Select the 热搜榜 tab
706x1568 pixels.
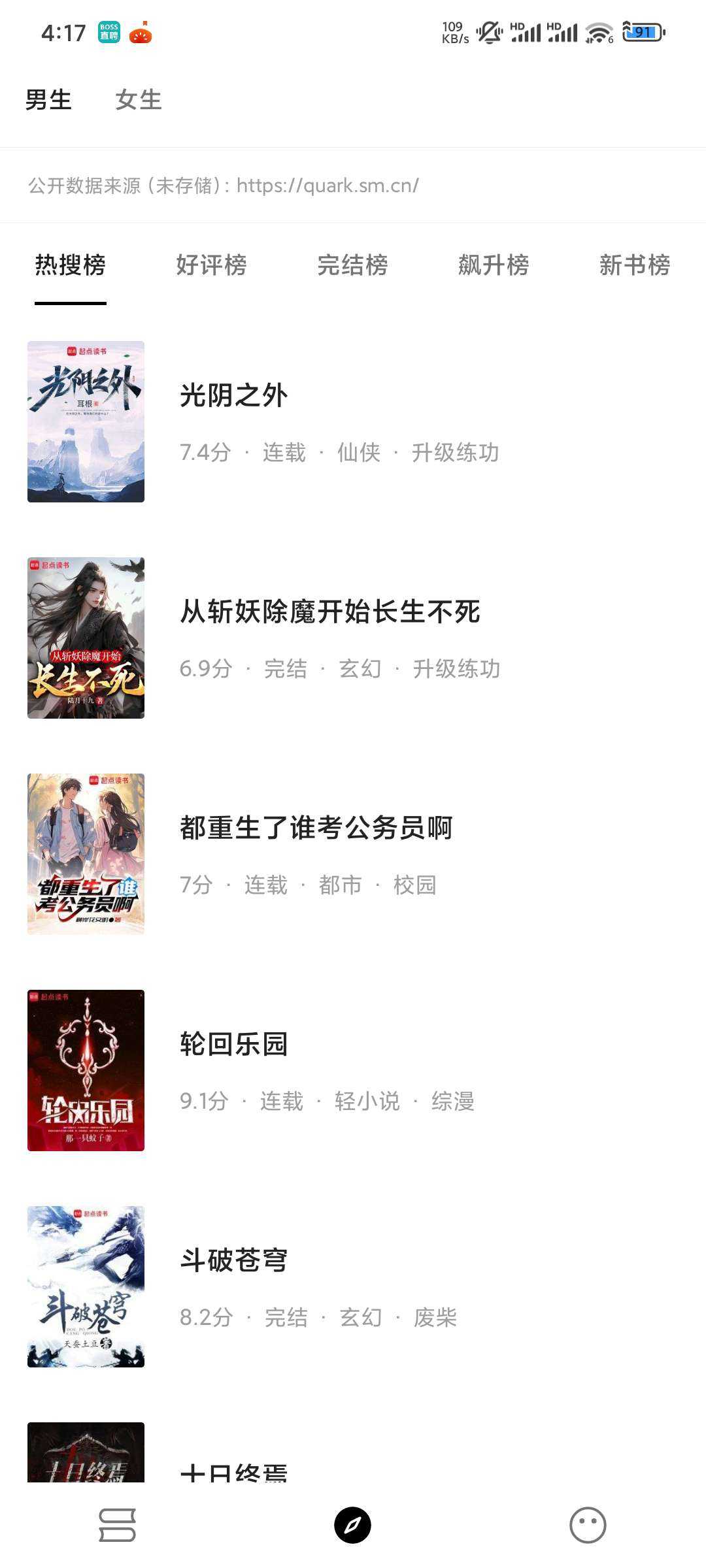click(71, 265)
